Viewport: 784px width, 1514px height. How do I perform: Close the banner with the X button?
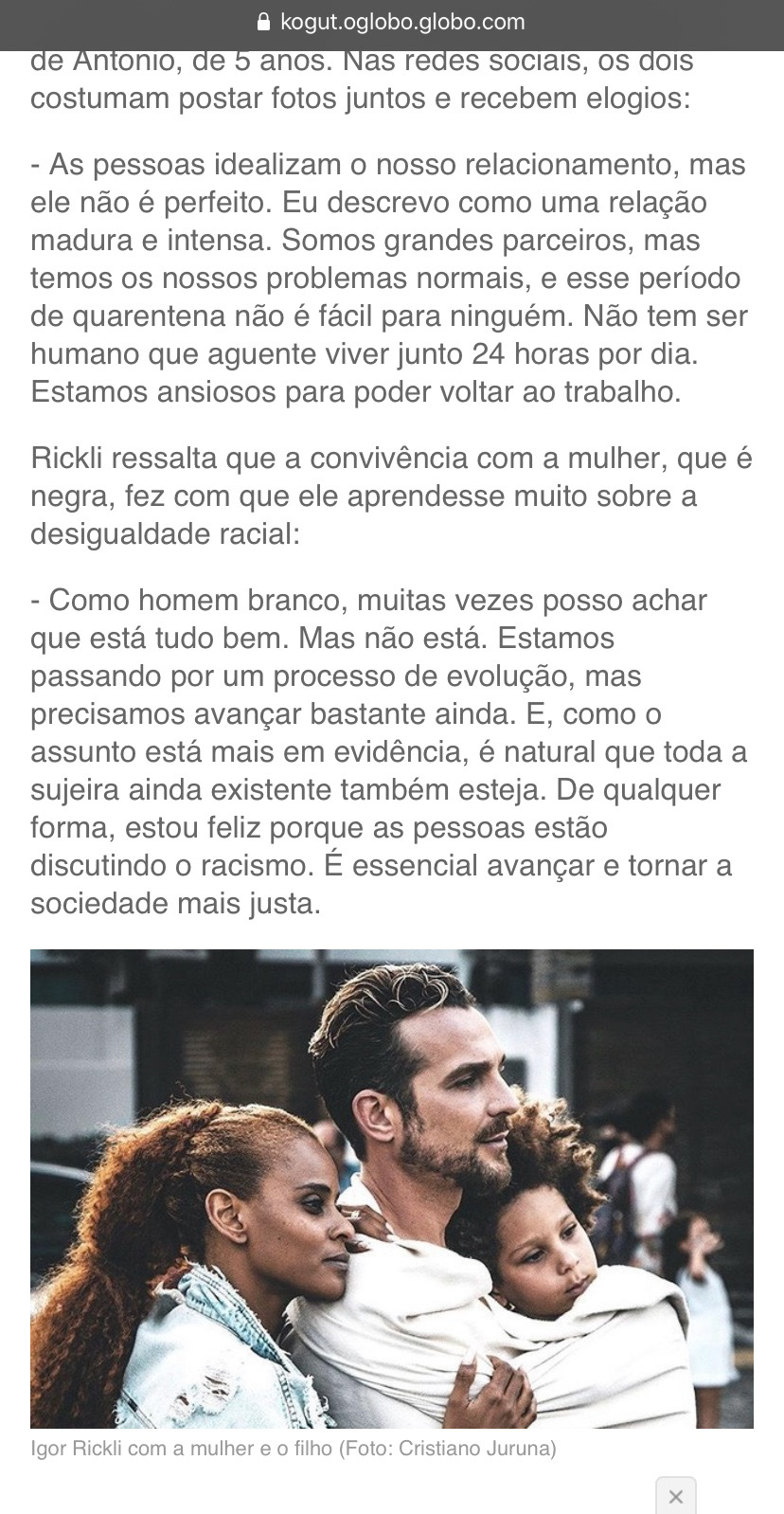tap(675, 1496)
